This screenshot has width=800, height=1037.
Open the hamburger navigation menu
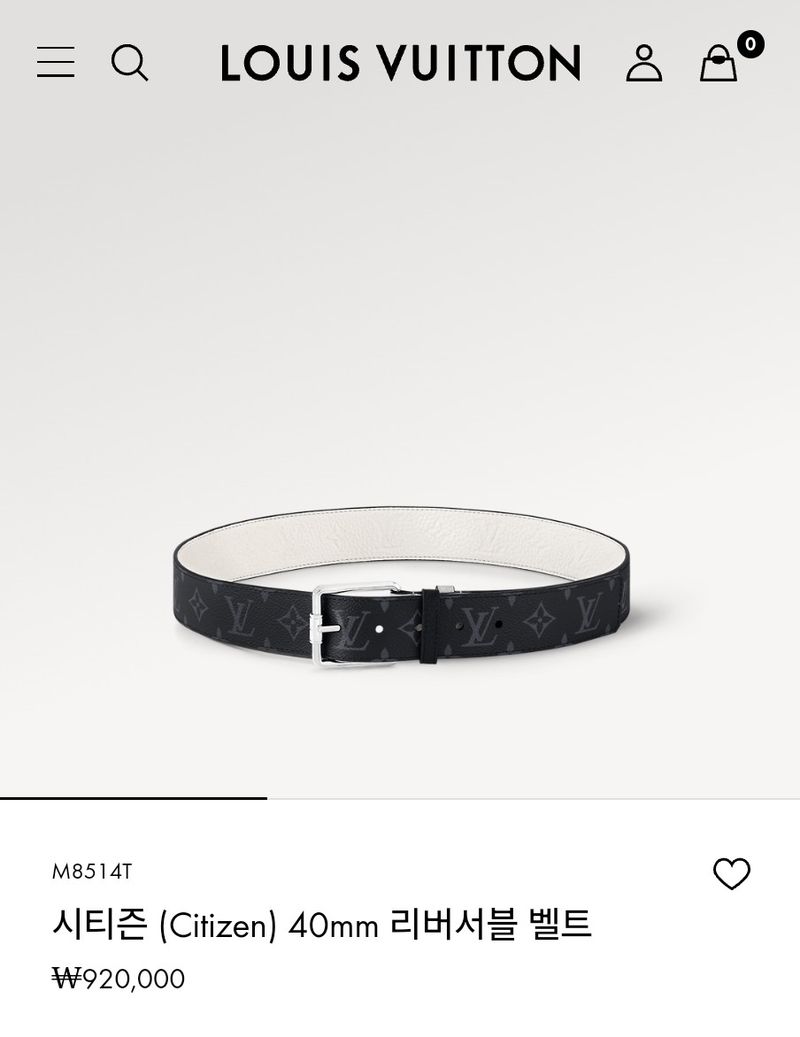tap(56, 62)
